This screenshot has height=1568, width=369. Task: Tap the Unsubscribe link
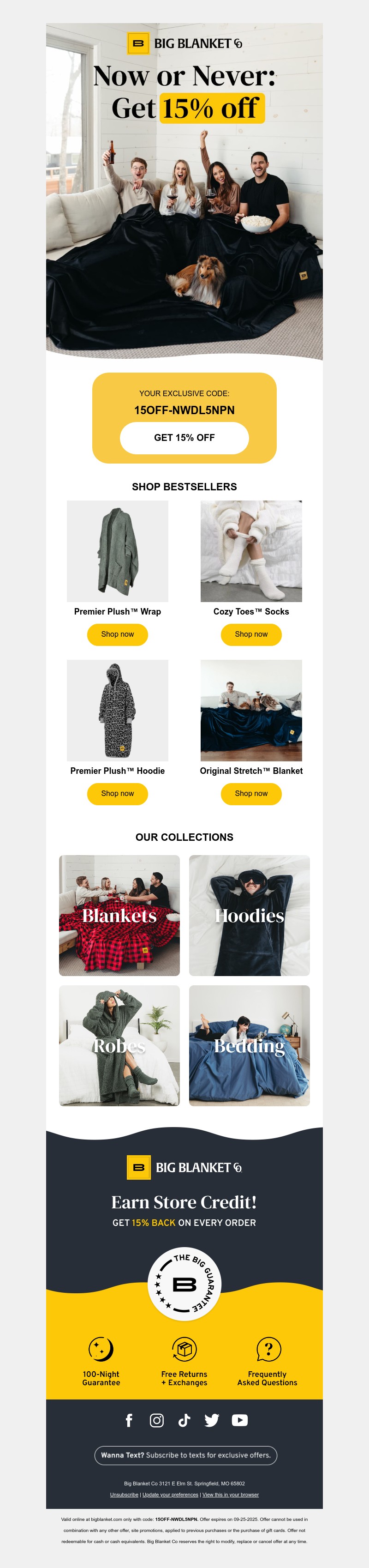124,1495
